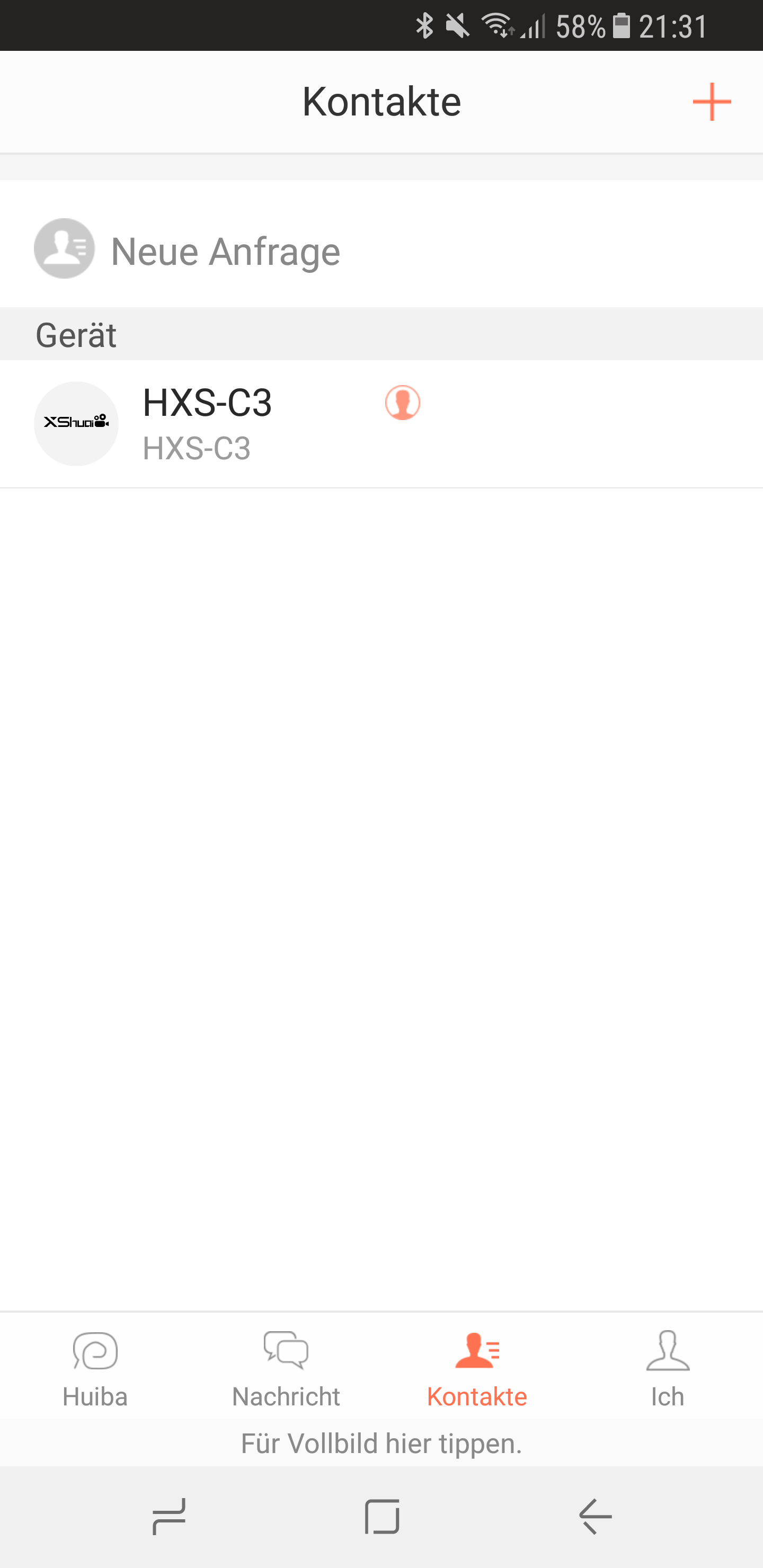
Task: Go back using system back button
Action: pos(595,1516)
